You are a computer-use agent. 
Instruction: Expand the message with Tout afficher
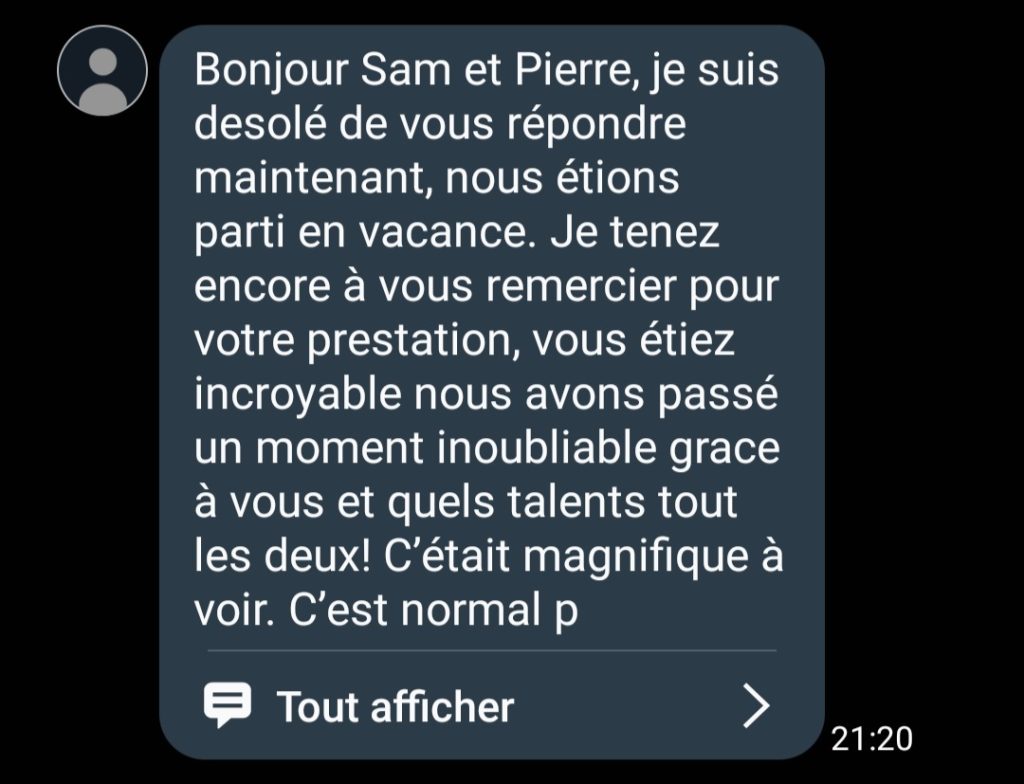point(395,706)
